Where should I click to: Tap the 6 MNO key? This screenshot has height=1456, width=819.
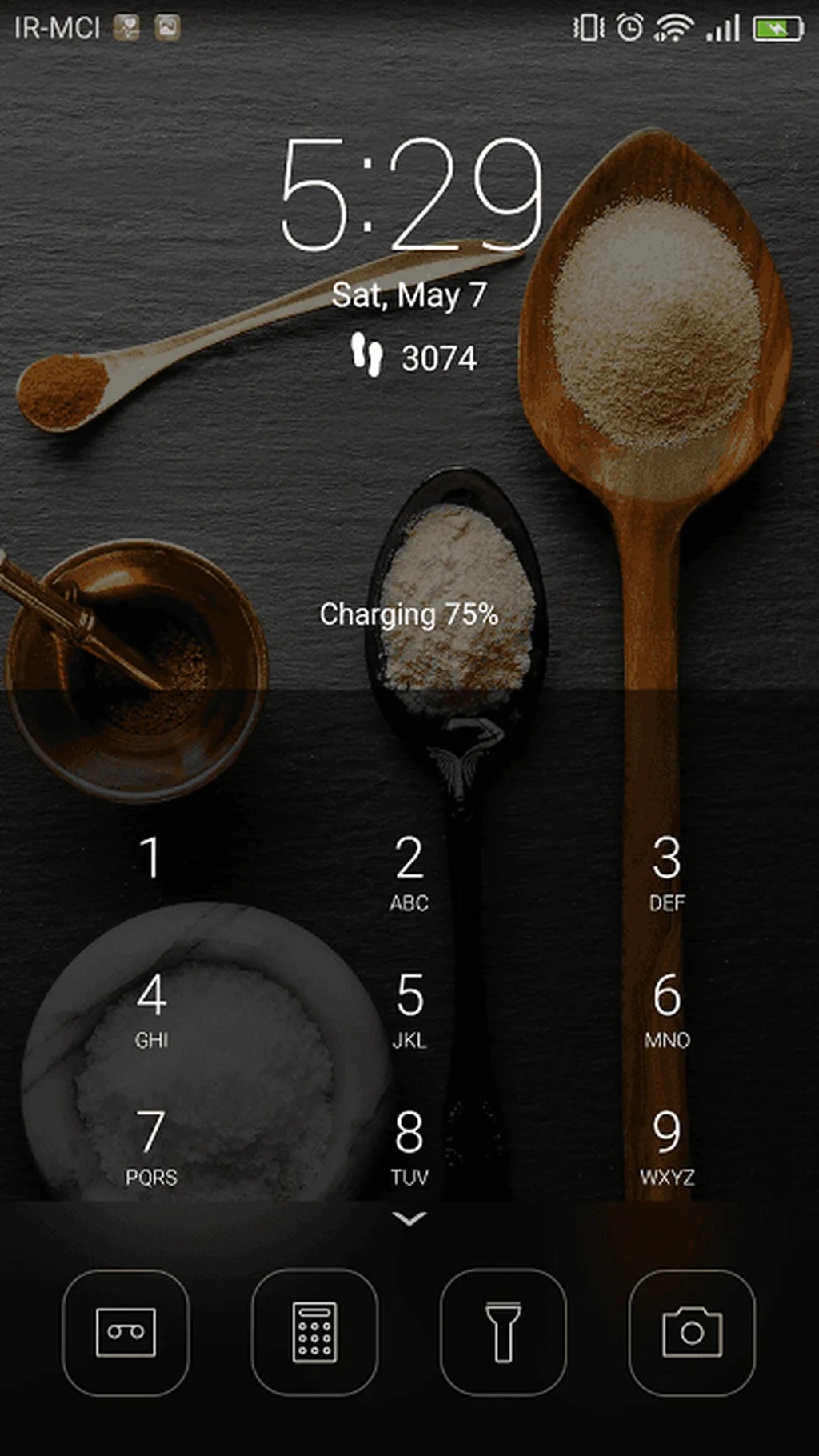[667, 1008]
